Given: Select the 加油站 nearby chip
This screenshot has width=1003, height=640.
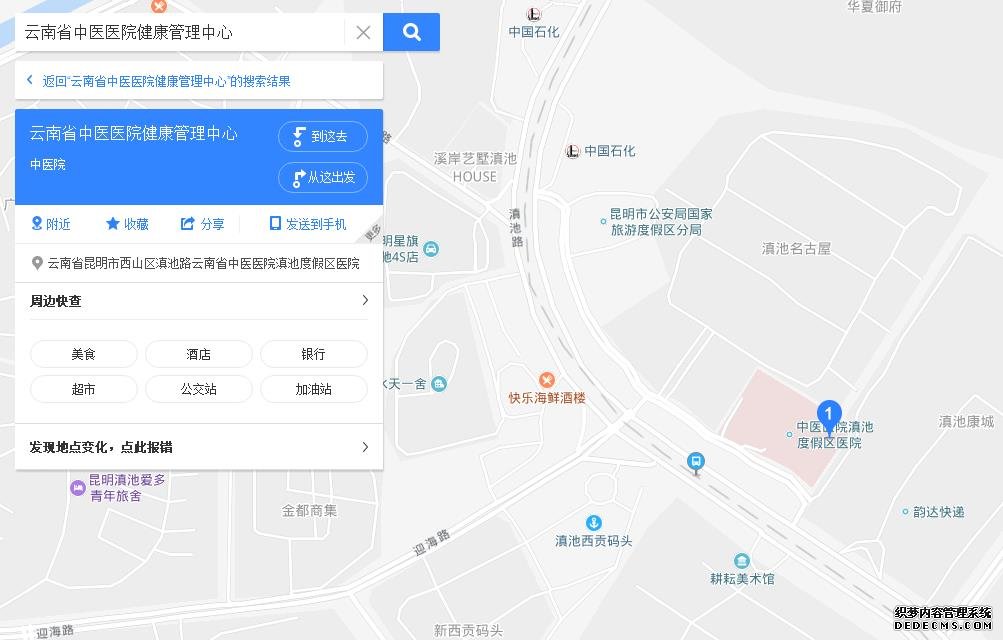Looking at the screenshot, I should click(313, 389).
